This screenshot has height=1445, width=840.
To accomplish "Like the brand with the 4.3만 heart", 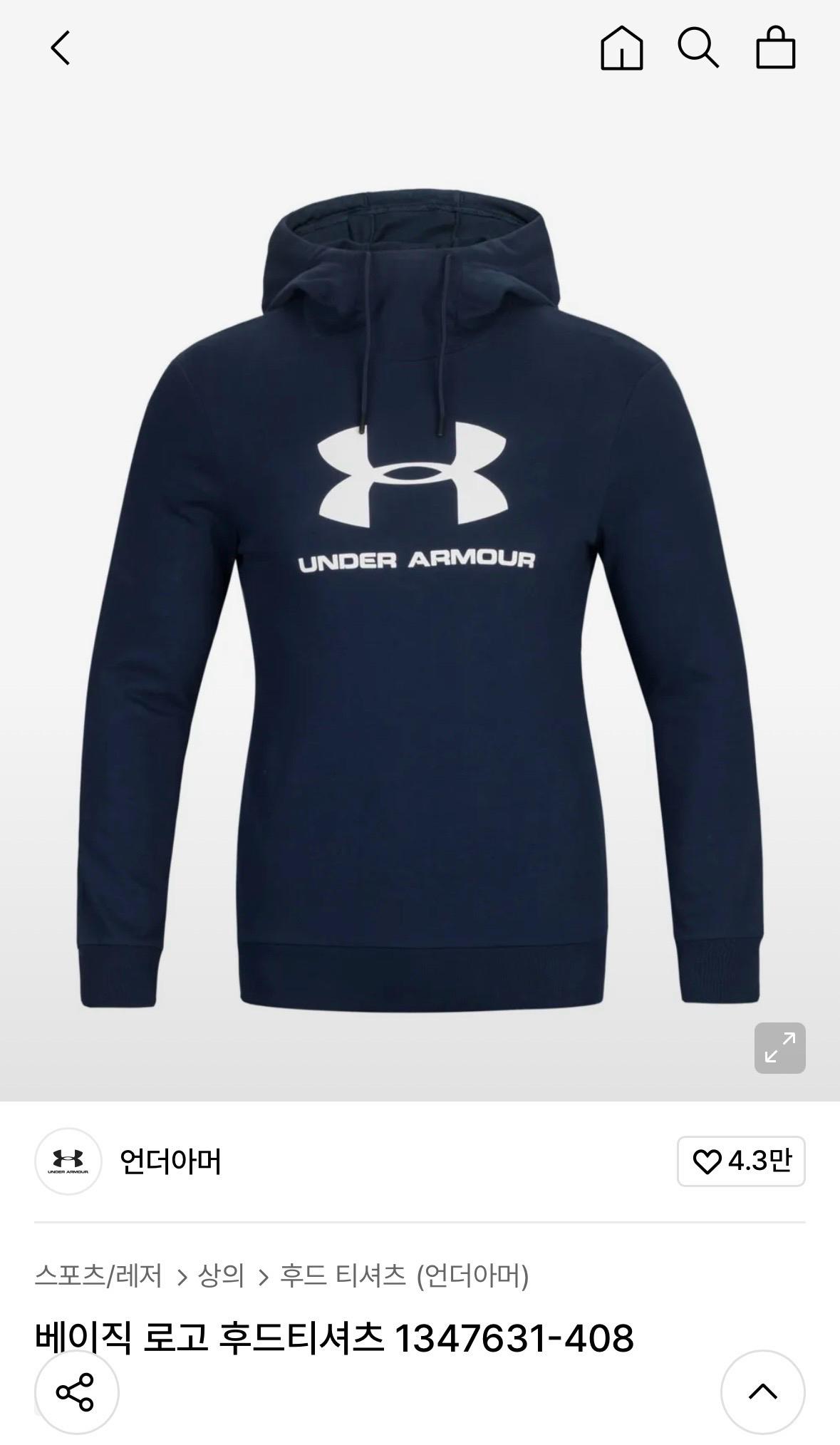I will [741, 1161].
